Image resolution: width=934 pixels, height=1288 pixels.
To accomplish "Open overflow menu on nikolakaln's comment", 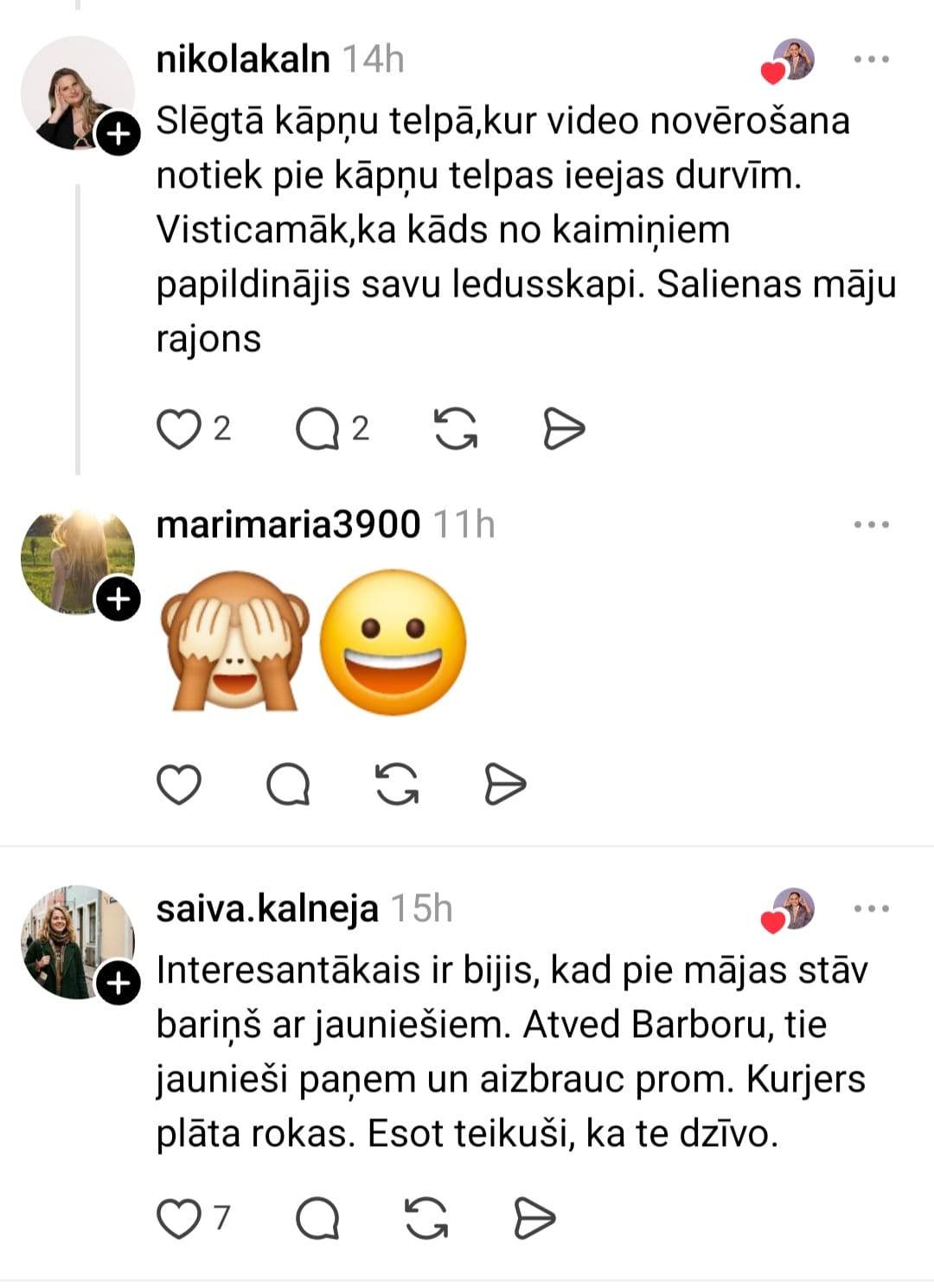I will 871,60.
